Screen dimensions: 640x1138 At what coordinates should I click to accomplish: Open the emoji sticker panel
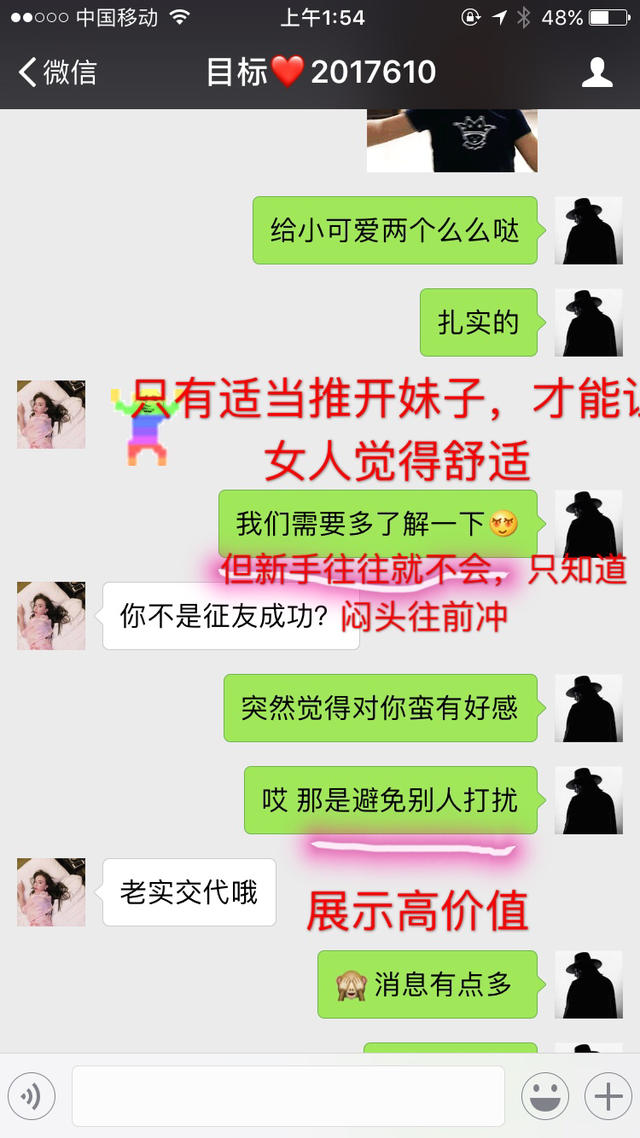click(x=545, y=1097)
